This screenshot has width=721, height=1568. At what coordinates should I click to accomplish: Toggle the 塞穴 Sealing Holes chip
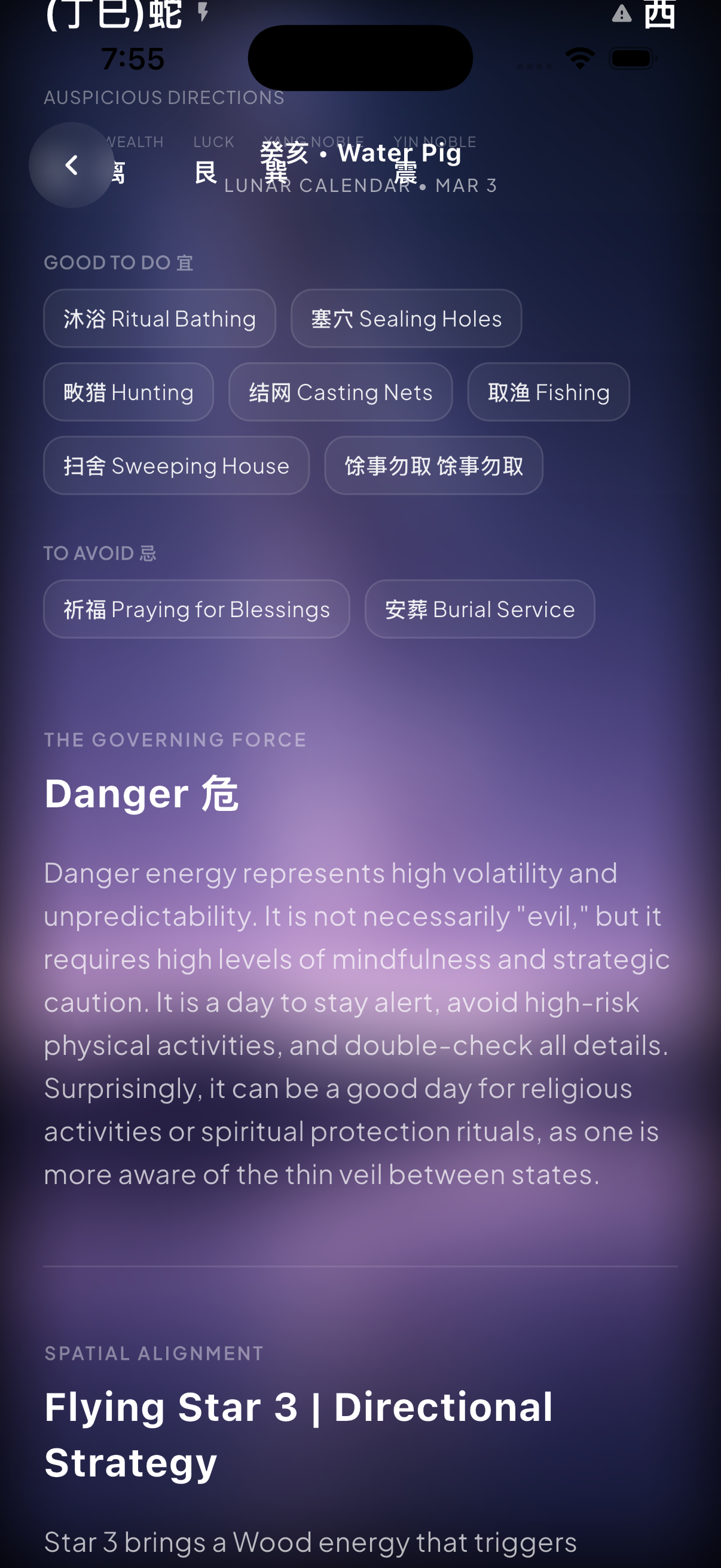[x=406, y=318]
